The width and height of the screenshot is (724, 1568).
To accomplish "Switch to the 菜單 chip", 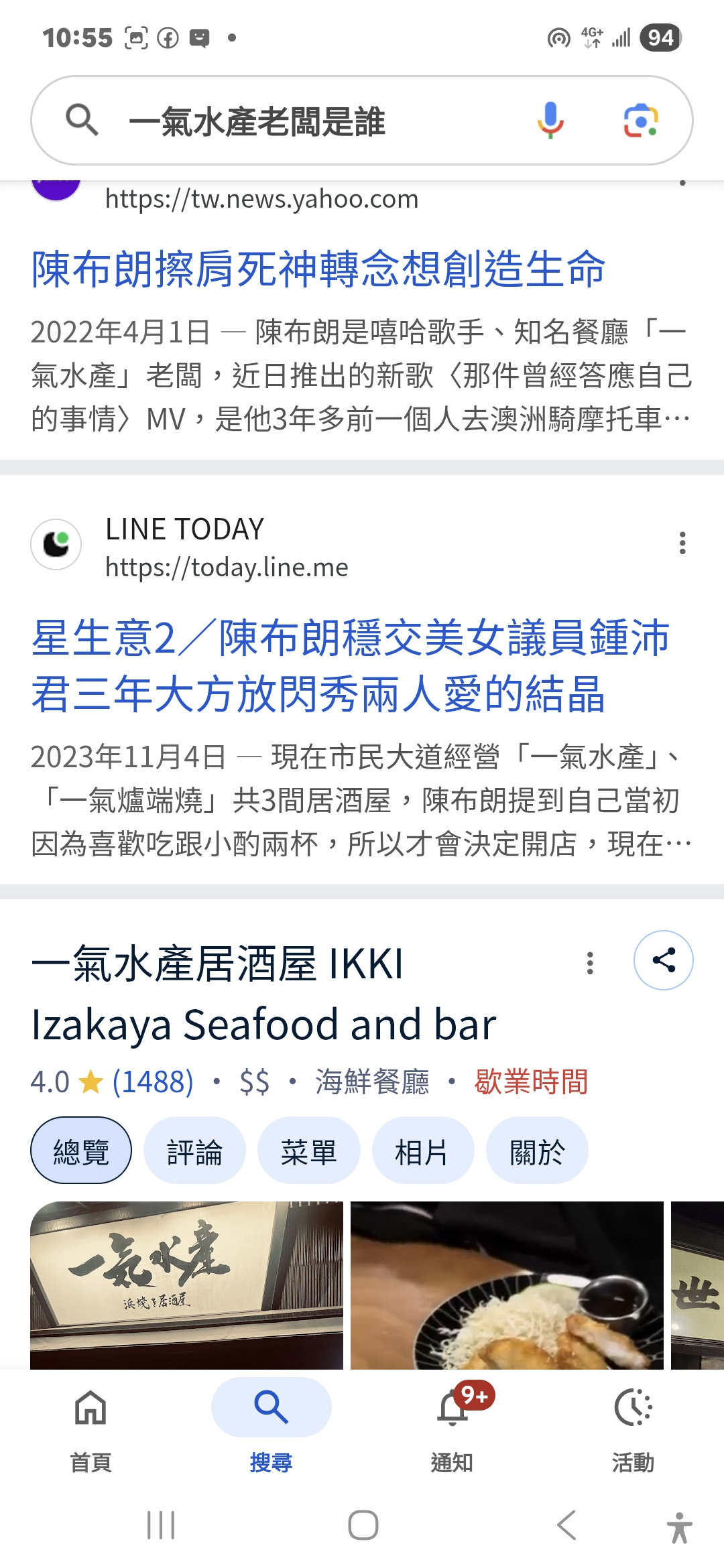I will click(x=308, y=1151).
